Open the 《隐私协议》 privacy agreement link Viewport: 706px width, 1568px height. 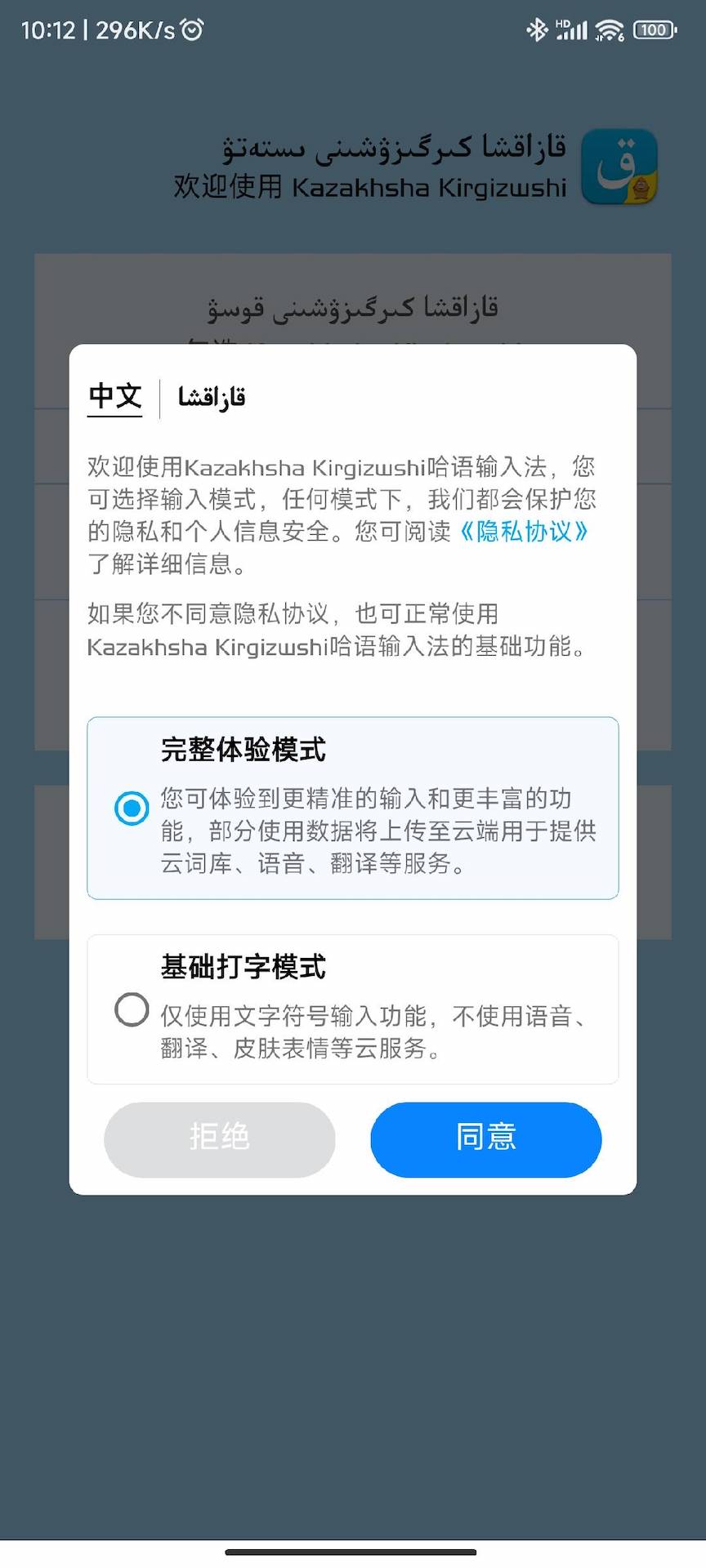click(x=524, y=532)
